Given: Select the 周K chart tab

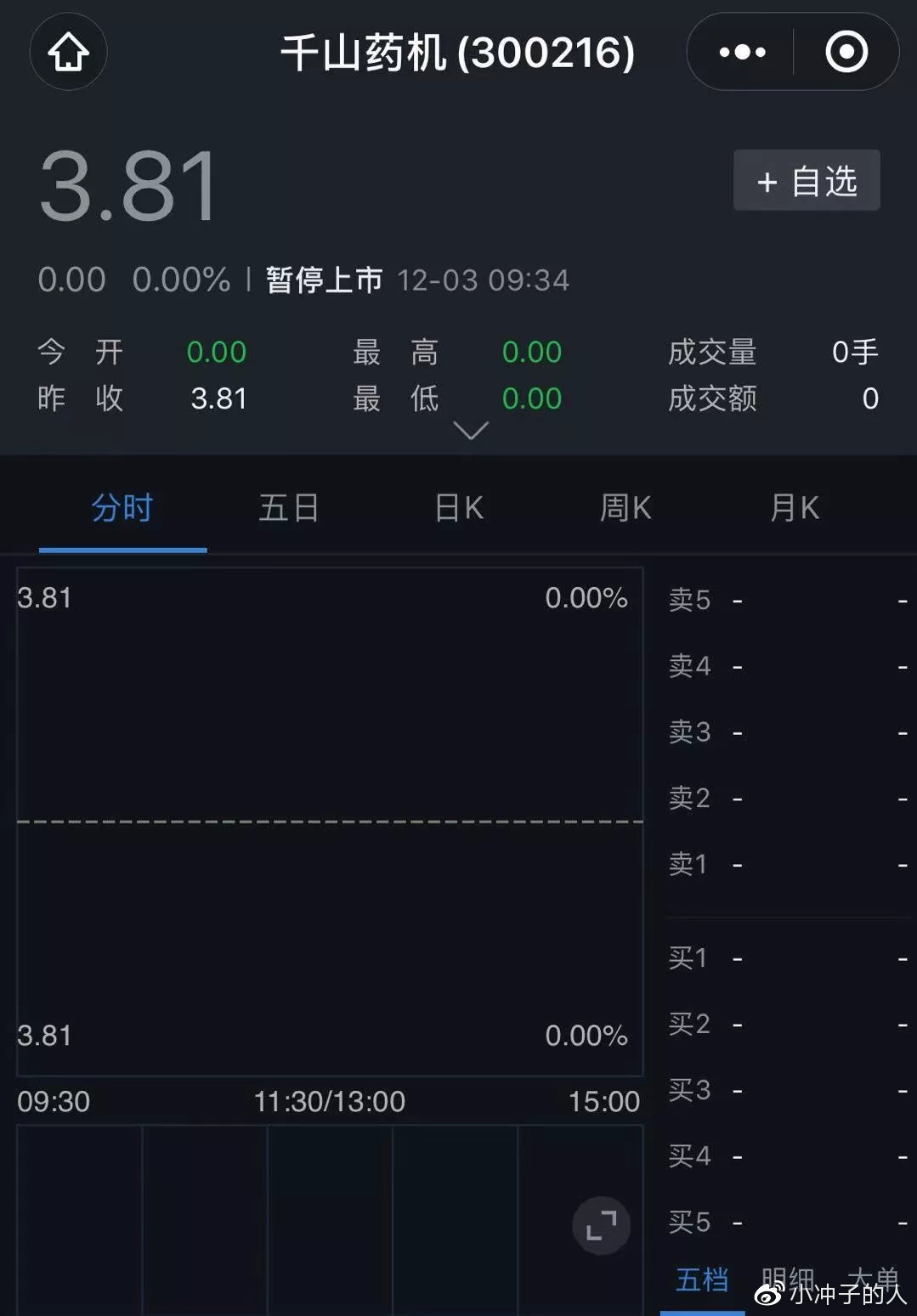Looking at the screenshot, I should [x=625, y=508].
